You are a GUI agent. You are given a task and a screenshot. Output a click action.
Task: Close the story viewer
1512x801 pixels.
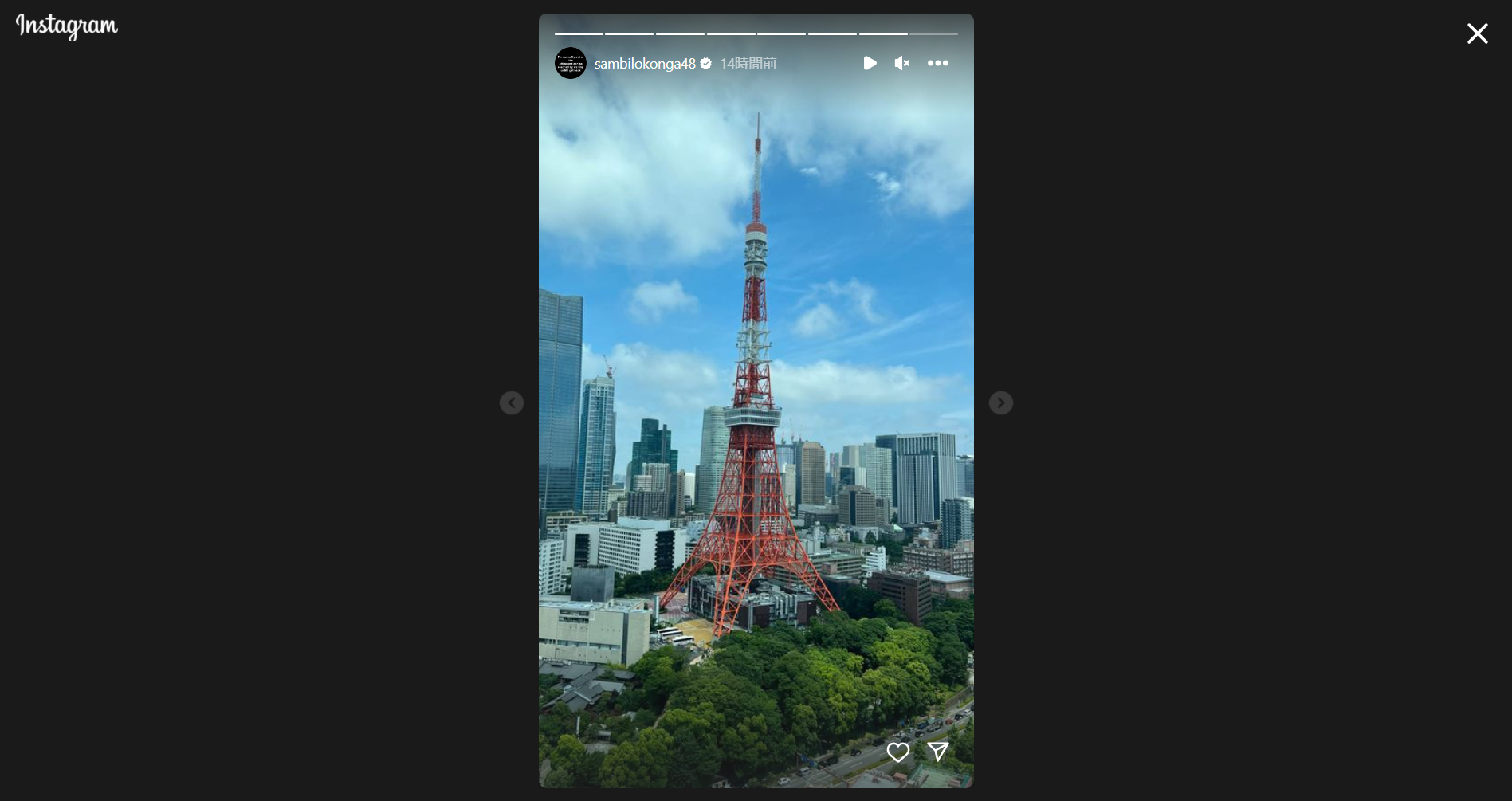[x=1477, y=33]
